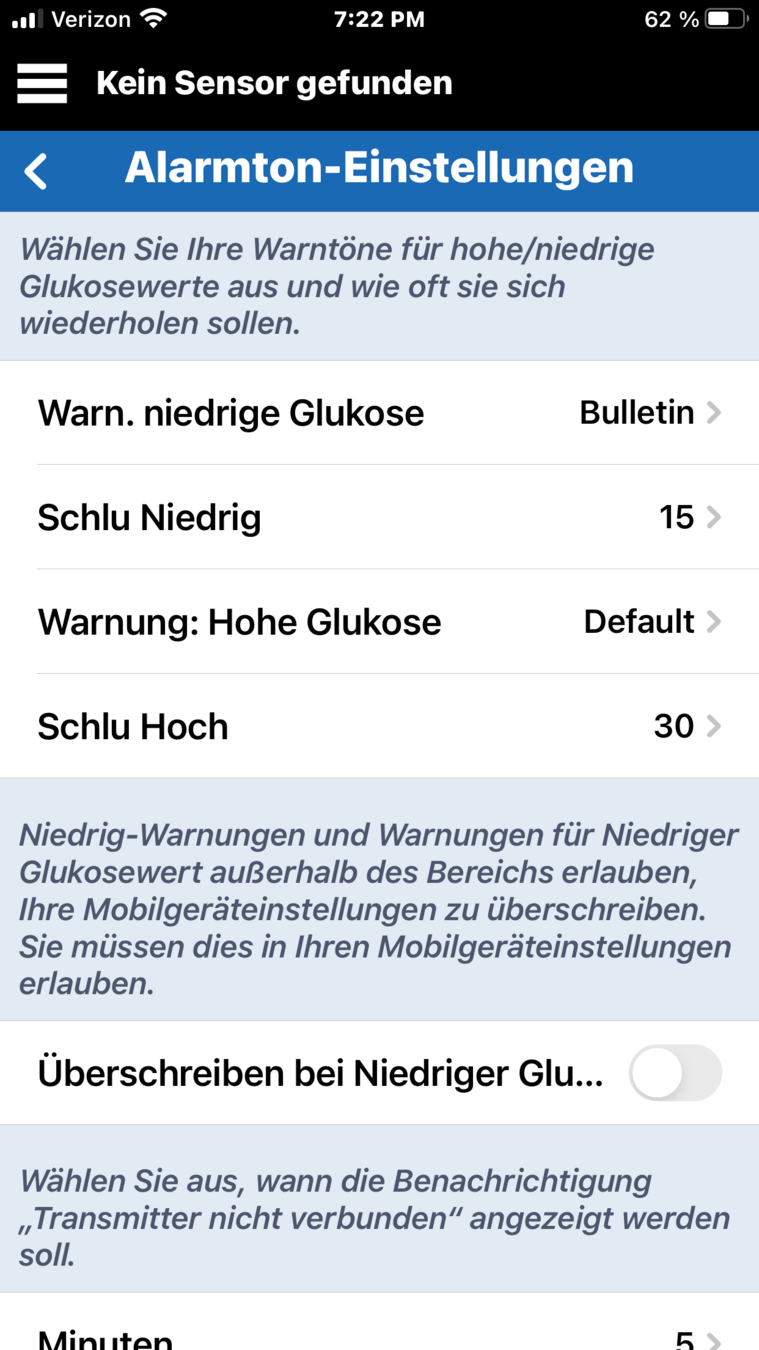Adjust Schlu Hoch interval
759x1350 pixels.
point(379,726)
